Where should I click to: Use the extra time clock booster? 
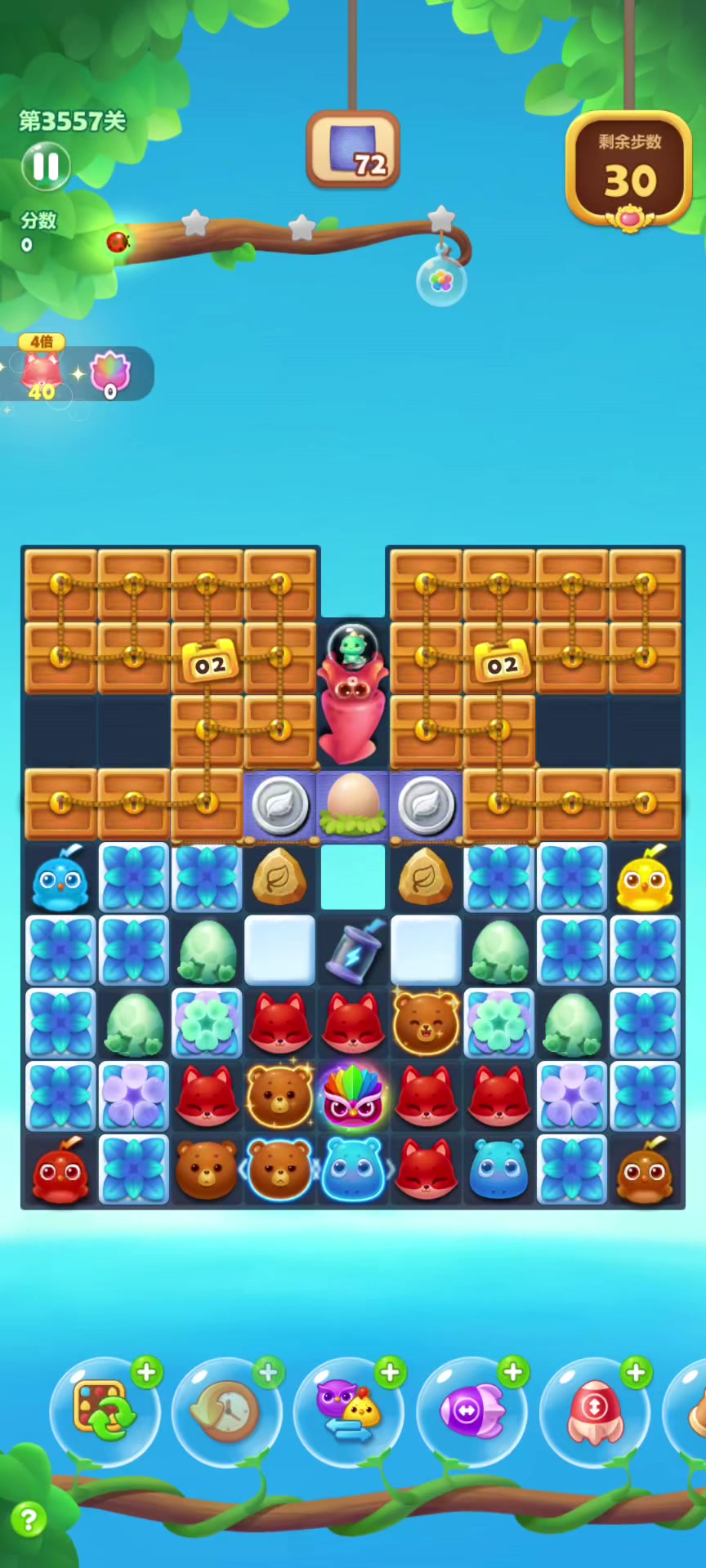click(x=226, y=1411)
